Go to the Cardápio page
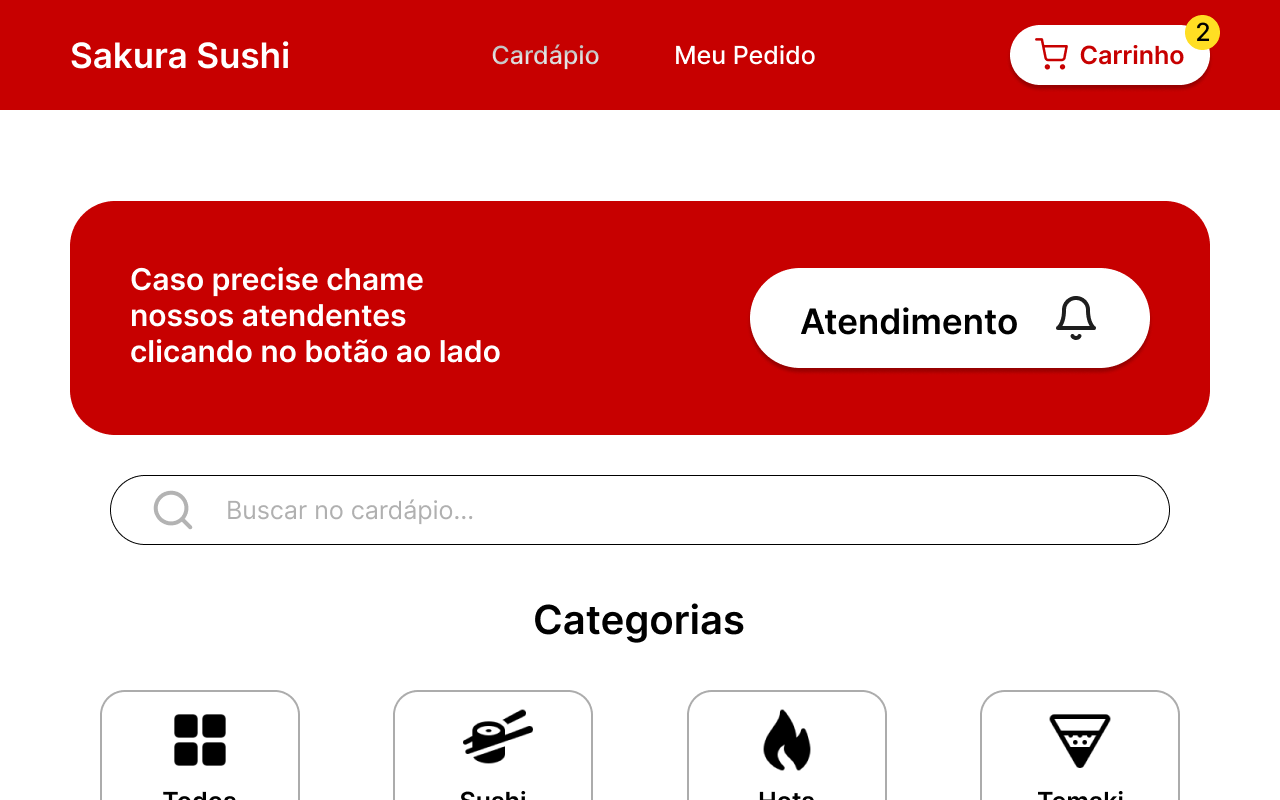This screenshot has height=800, width=1280. click(545, 55)
